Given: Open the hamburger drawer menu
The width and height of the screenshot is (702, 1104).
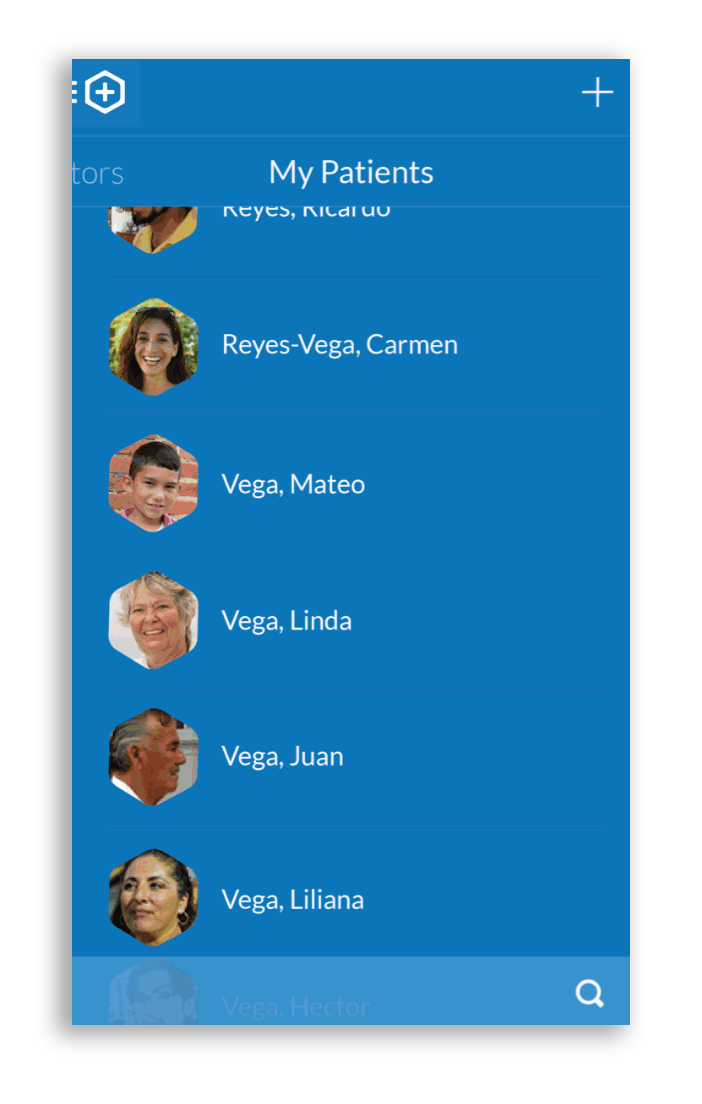Looking at the screenshot, I should click(75, 93).
